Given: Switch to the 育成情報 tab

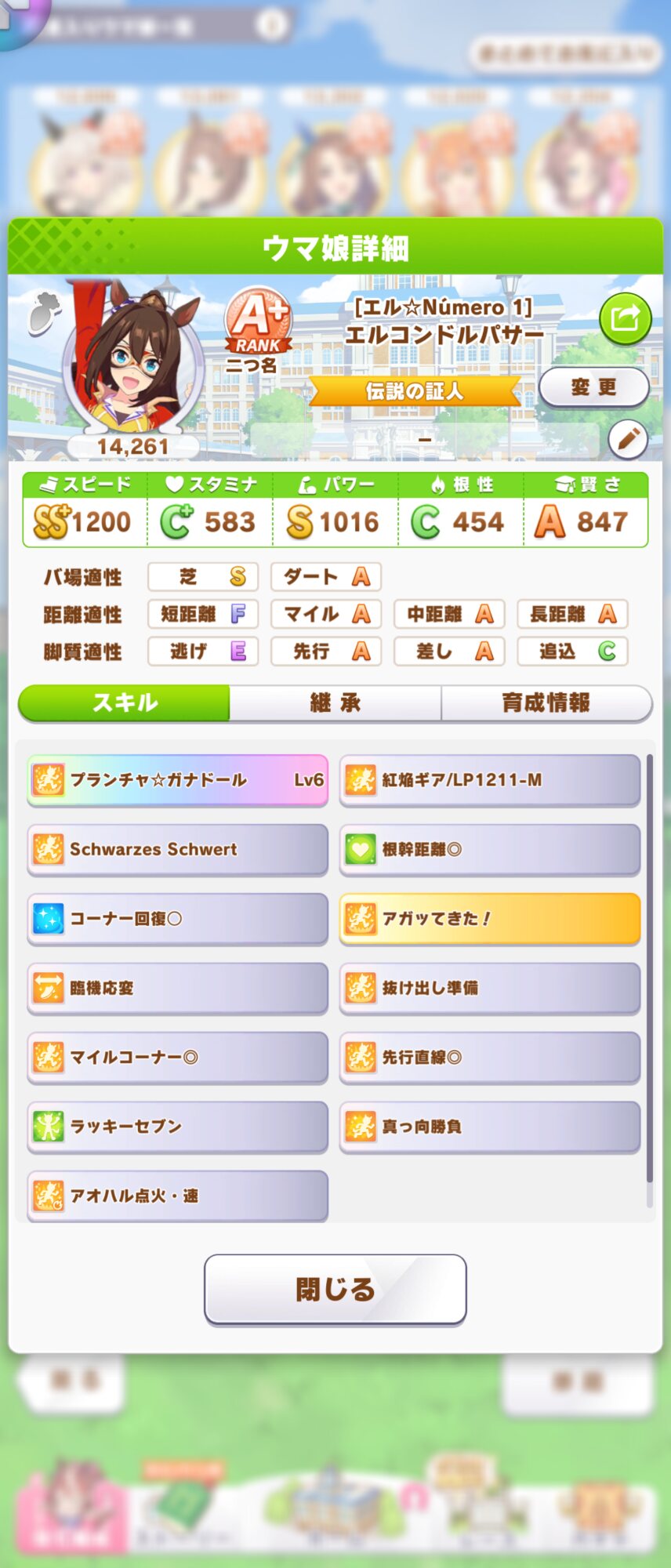Looking at the screenshot, I should 546,702.
